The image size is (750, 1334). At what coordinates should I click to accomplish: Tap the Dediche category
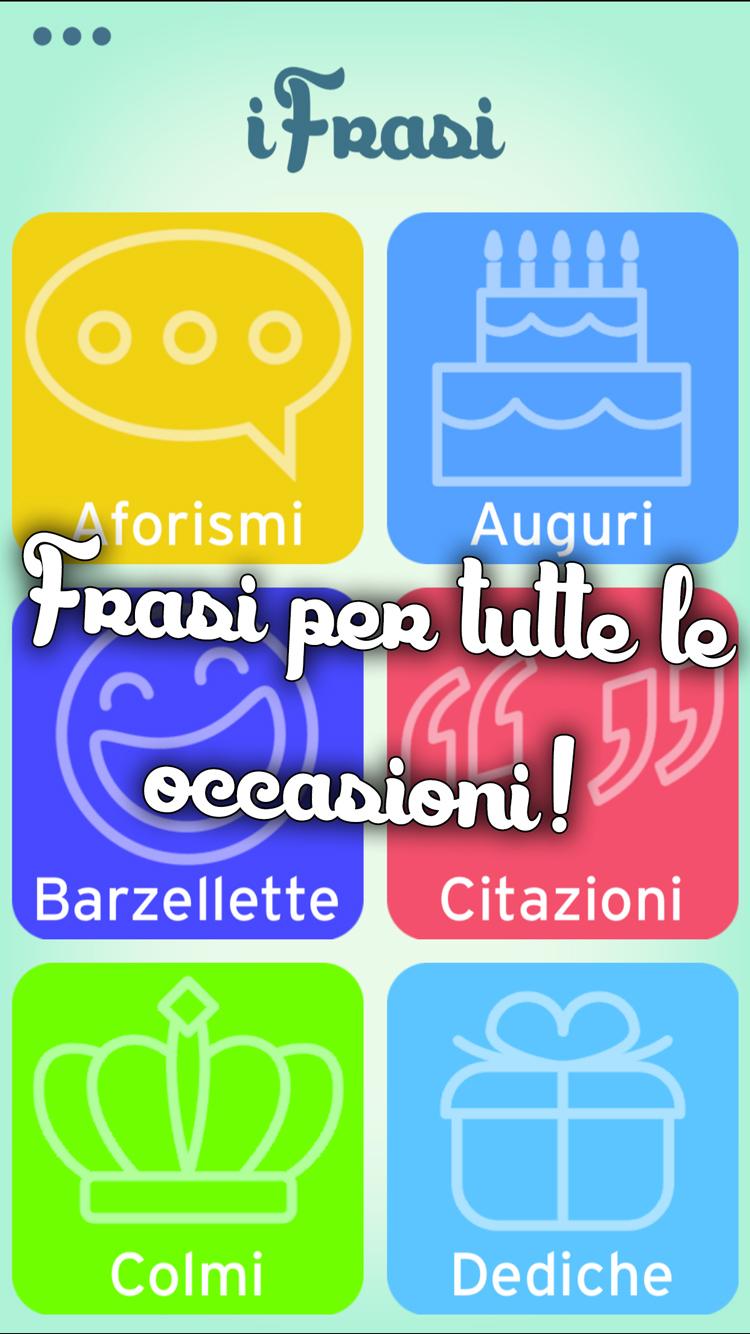click(562, 1138)
